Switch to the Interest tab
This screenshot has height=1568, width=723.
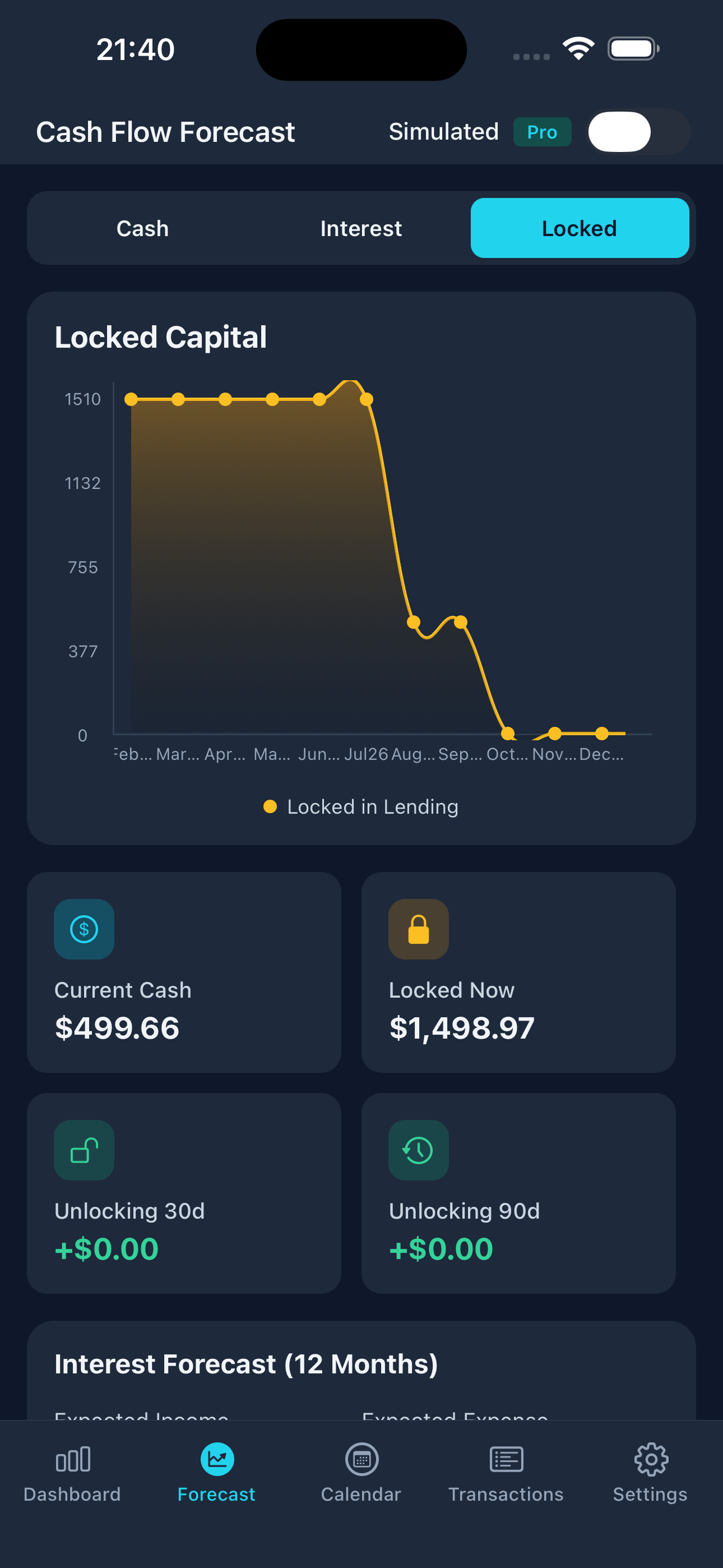pyautogui.click(x=360, y=228)
